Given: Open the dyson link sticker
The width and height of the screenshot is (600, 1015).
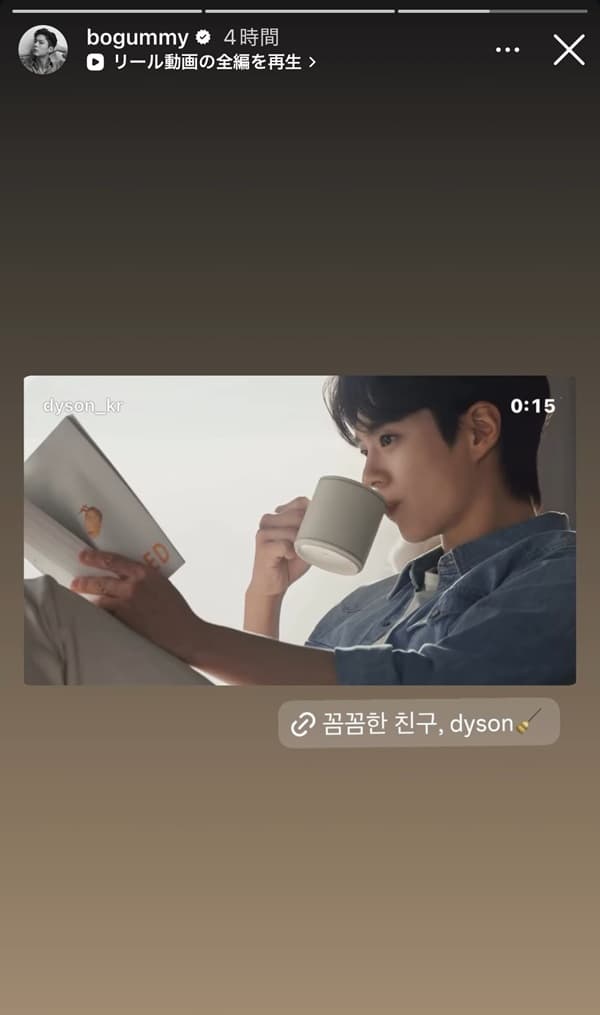Looking at the screenshot, I should click(x=418, y=723).
